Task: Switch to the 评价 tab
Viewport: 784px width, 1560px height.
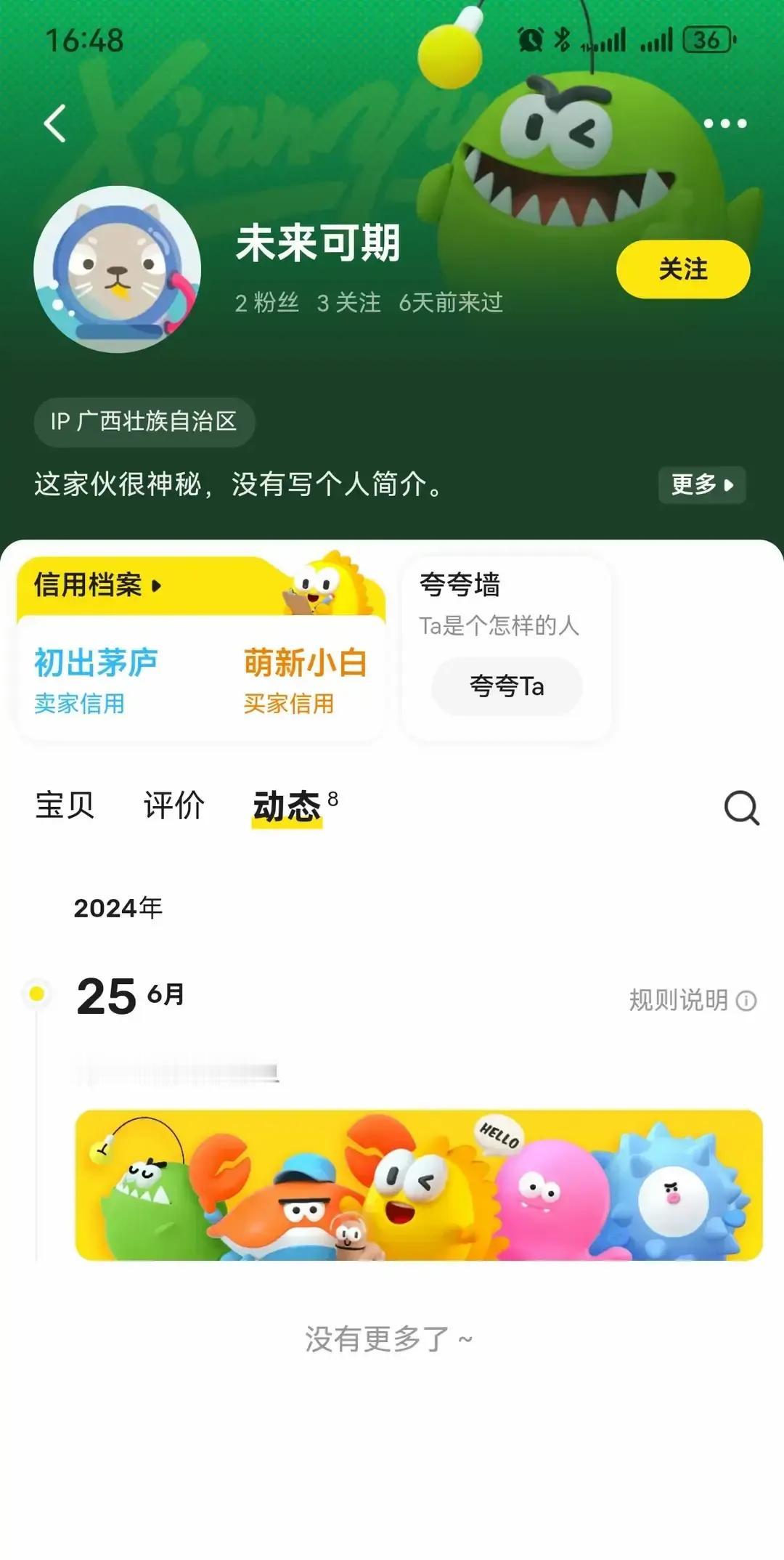Action: click(x=172, y=805)
